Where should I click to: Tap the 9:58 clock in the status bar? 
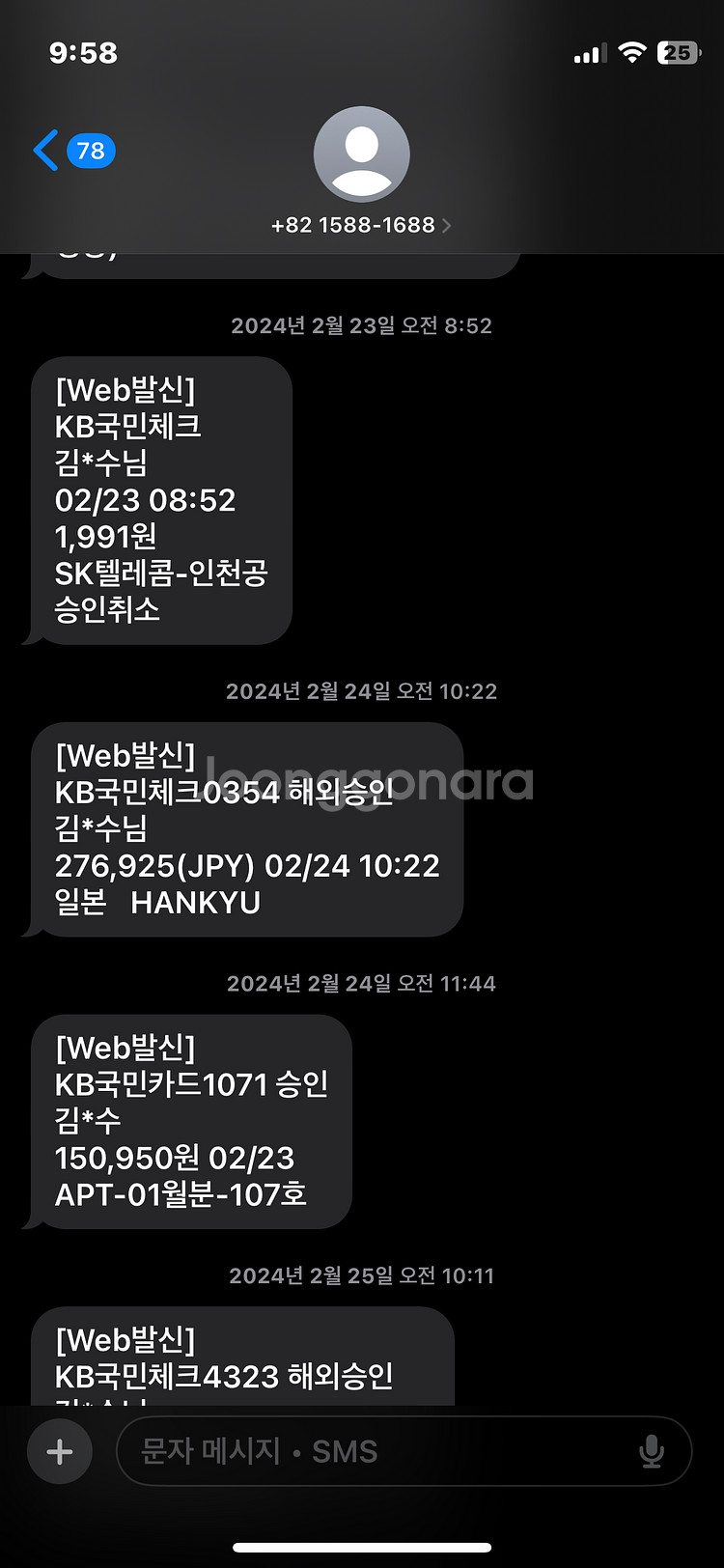[x=83, y=54]
